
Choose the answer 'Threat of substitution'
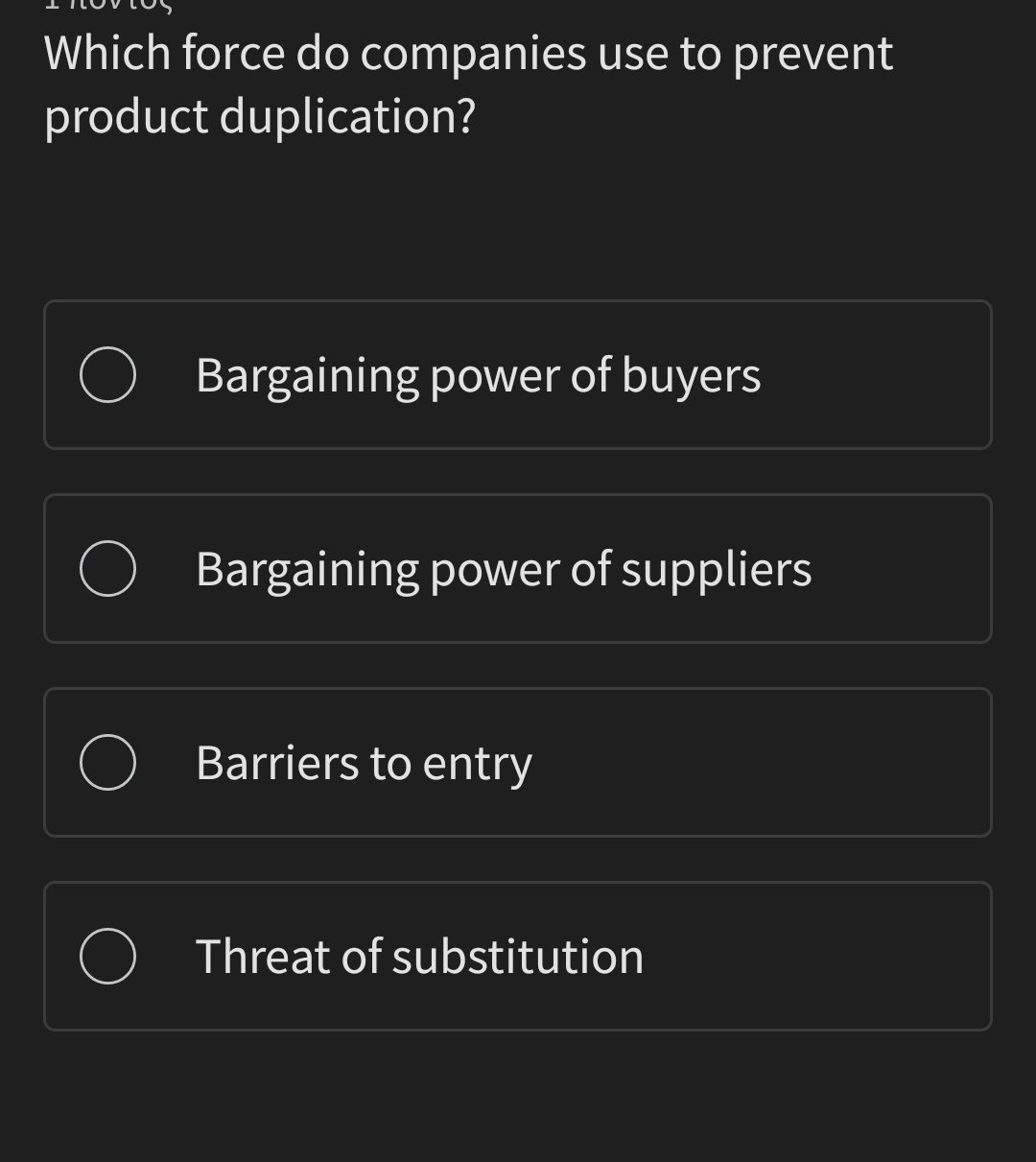[x=518, y=954]
